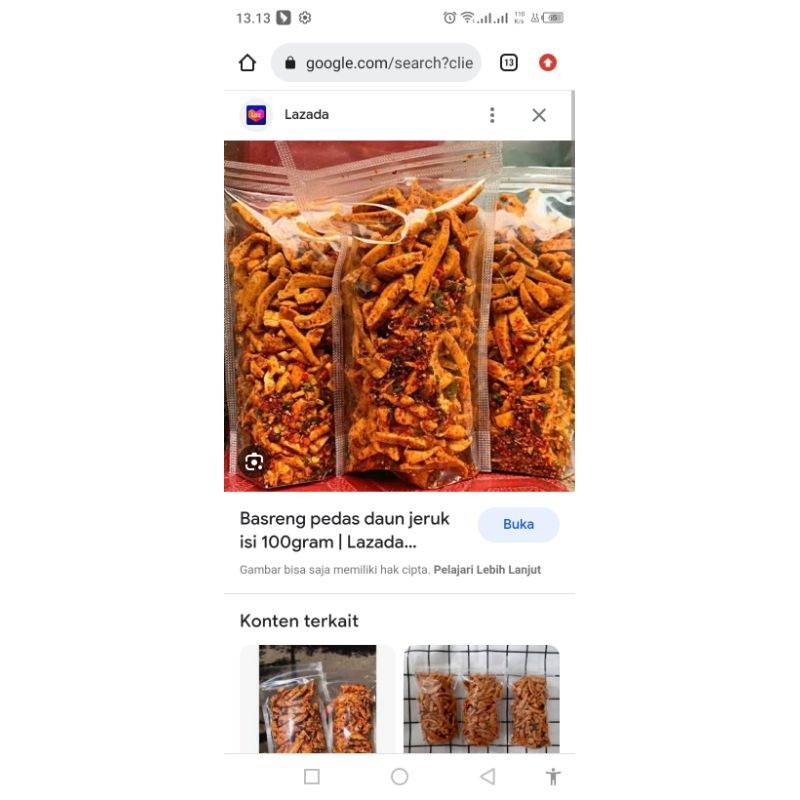Tap the browser home icon
This screenshot has width=800, height=800.
[247, 63]
